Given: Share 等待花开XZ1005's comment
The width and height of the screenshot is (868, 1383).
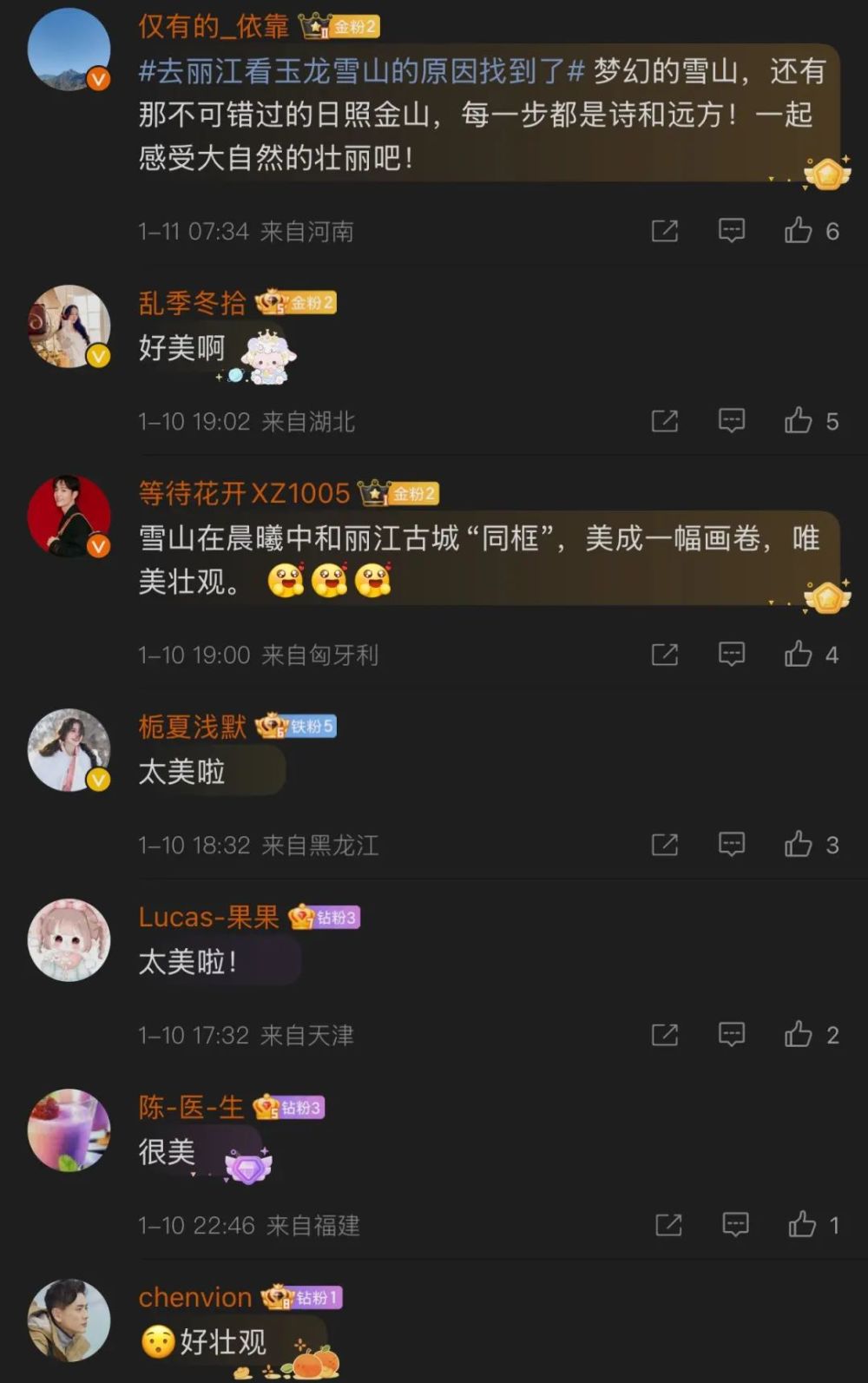Looking at the screenshot, I should click(x=665, y=655).
